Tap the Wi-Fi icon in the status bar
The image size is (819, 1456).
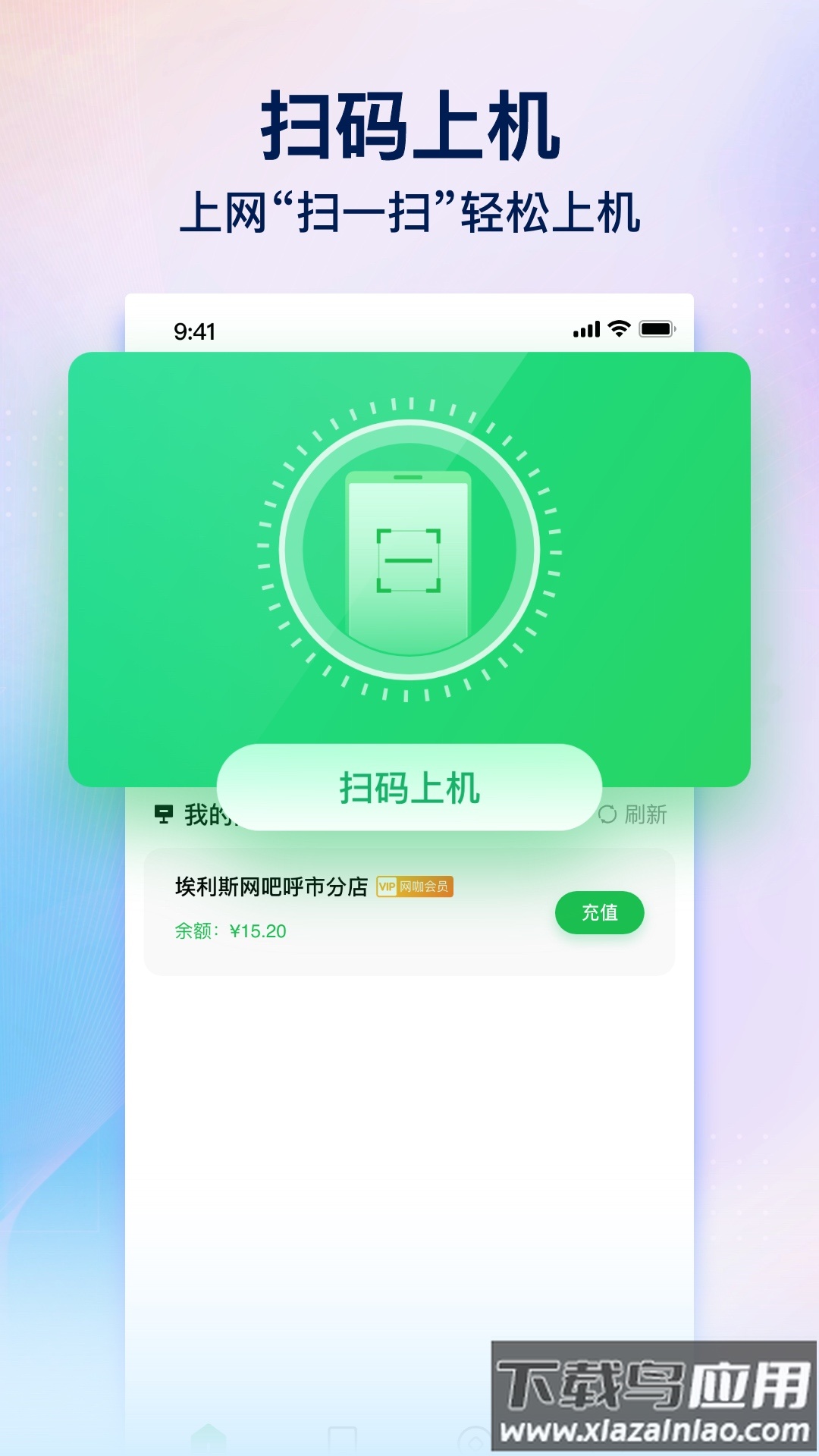coord(618,328)
